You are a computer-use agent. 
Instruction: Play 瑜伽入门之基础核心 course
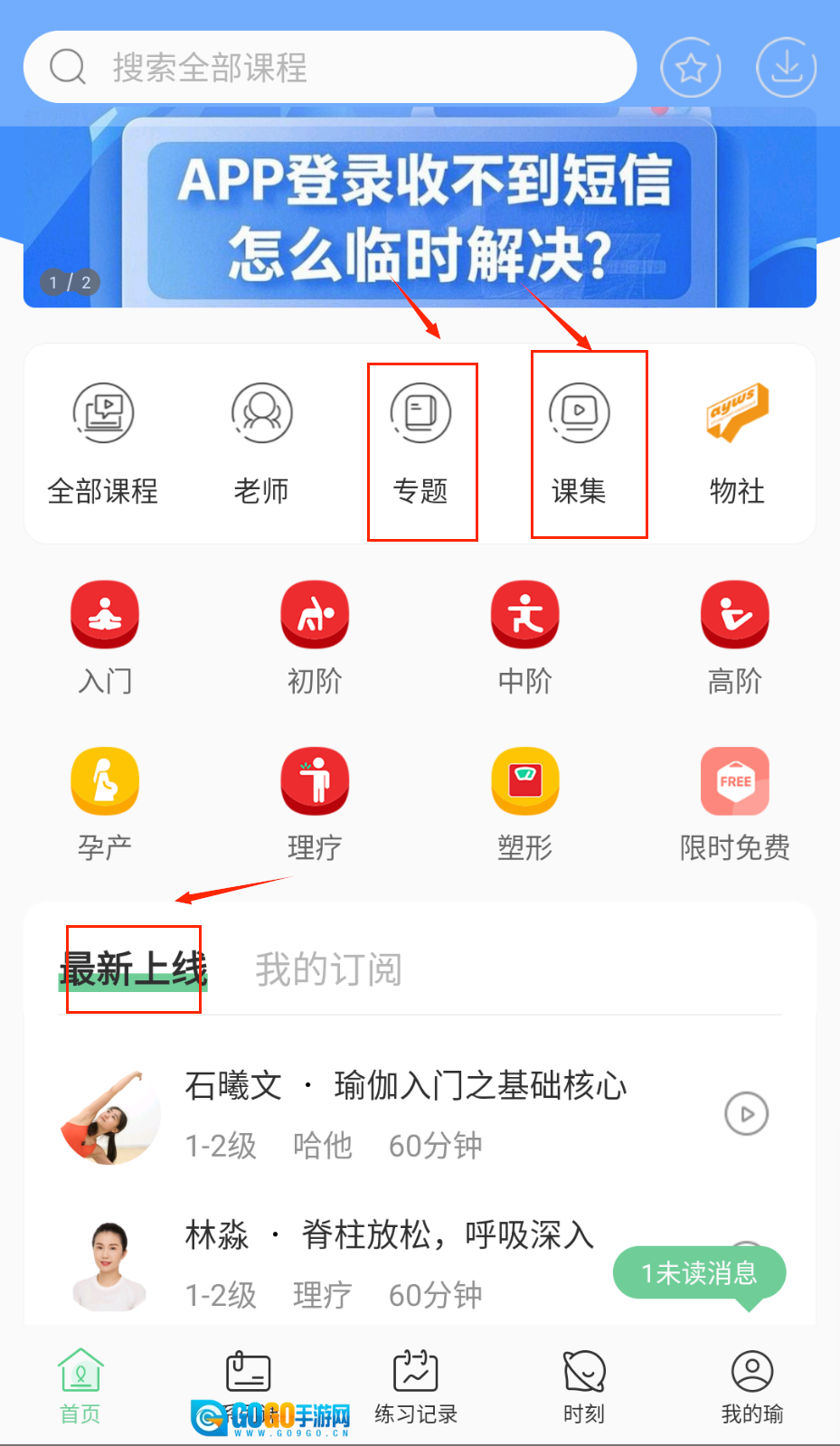click(746, 1114)
